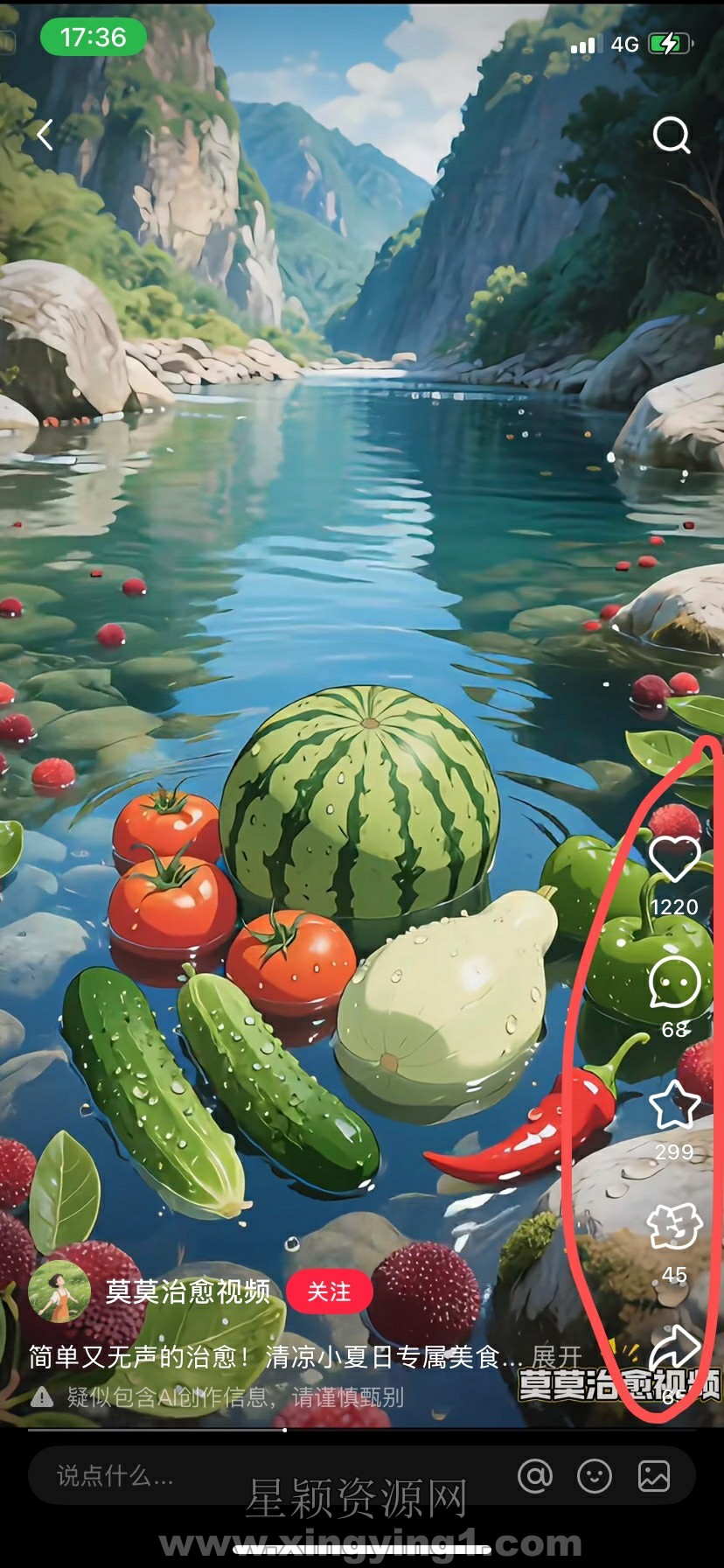Tap the icon showing 45 count

674,1228
